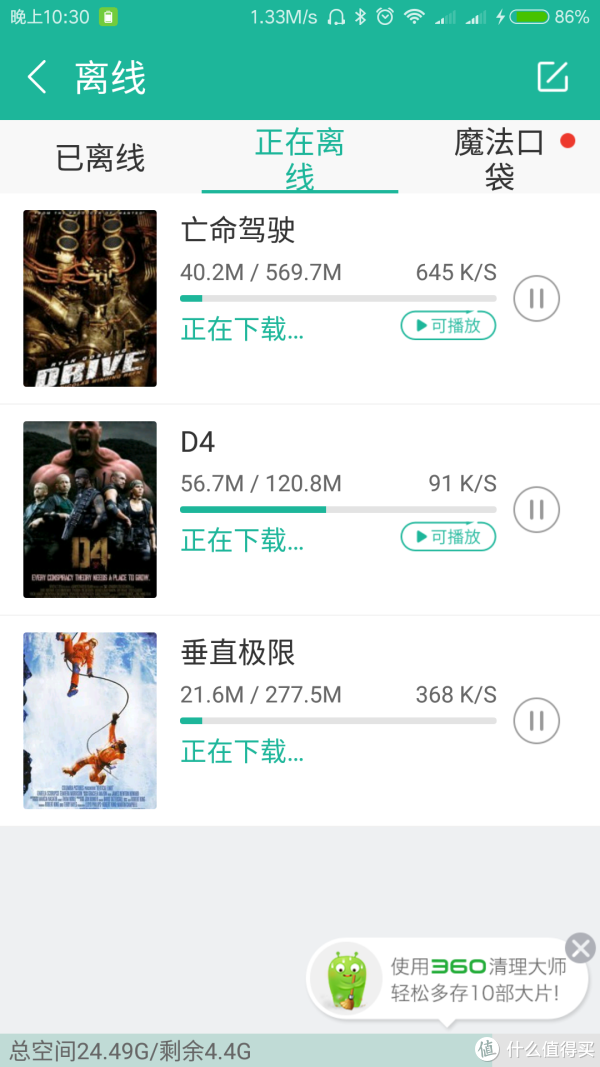The width and height of the screenshot is (600, 1067).
Task: Open the D4 movie poster
Action: tap(90, 509)
